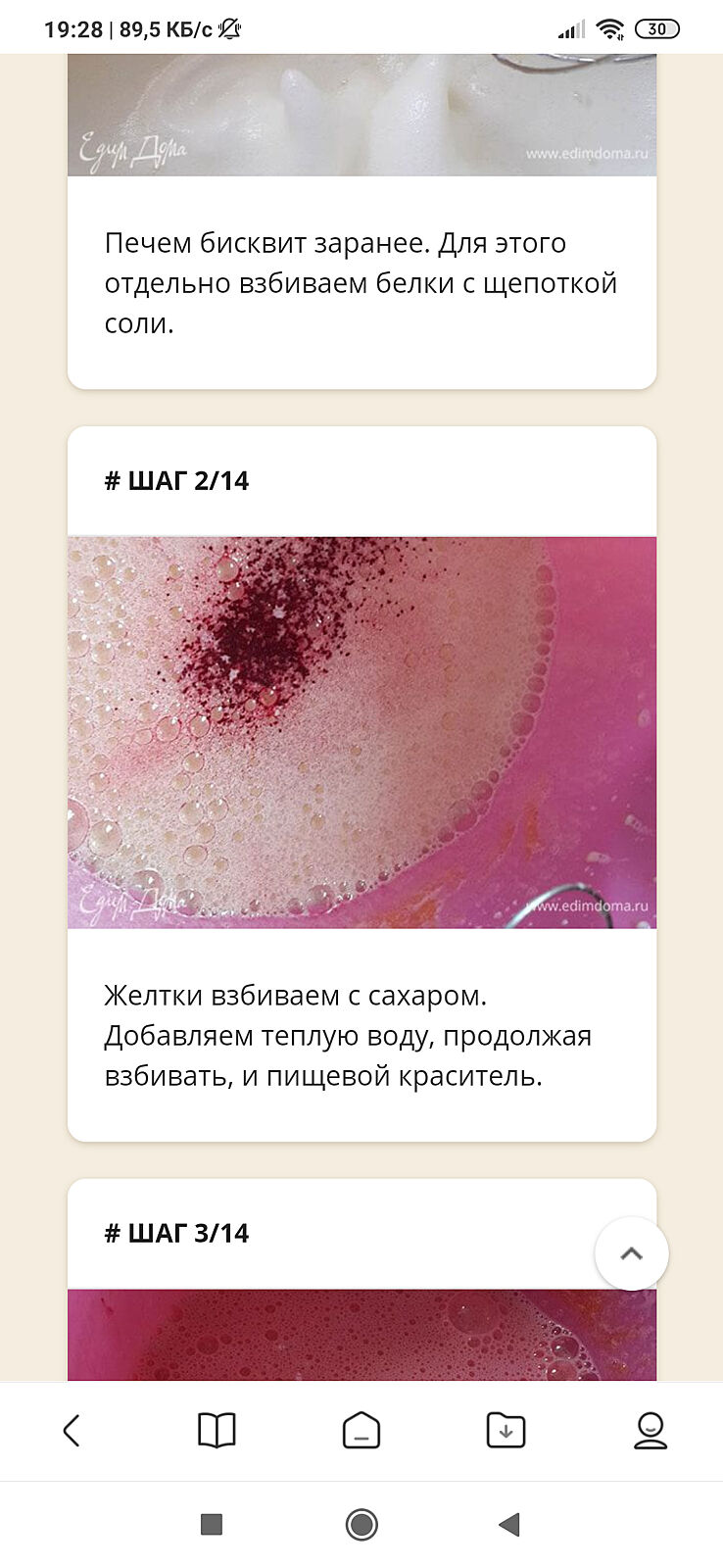Tap the system home circle button
The width and height of the screenshot is (723, 1568).
[361, 1524]
